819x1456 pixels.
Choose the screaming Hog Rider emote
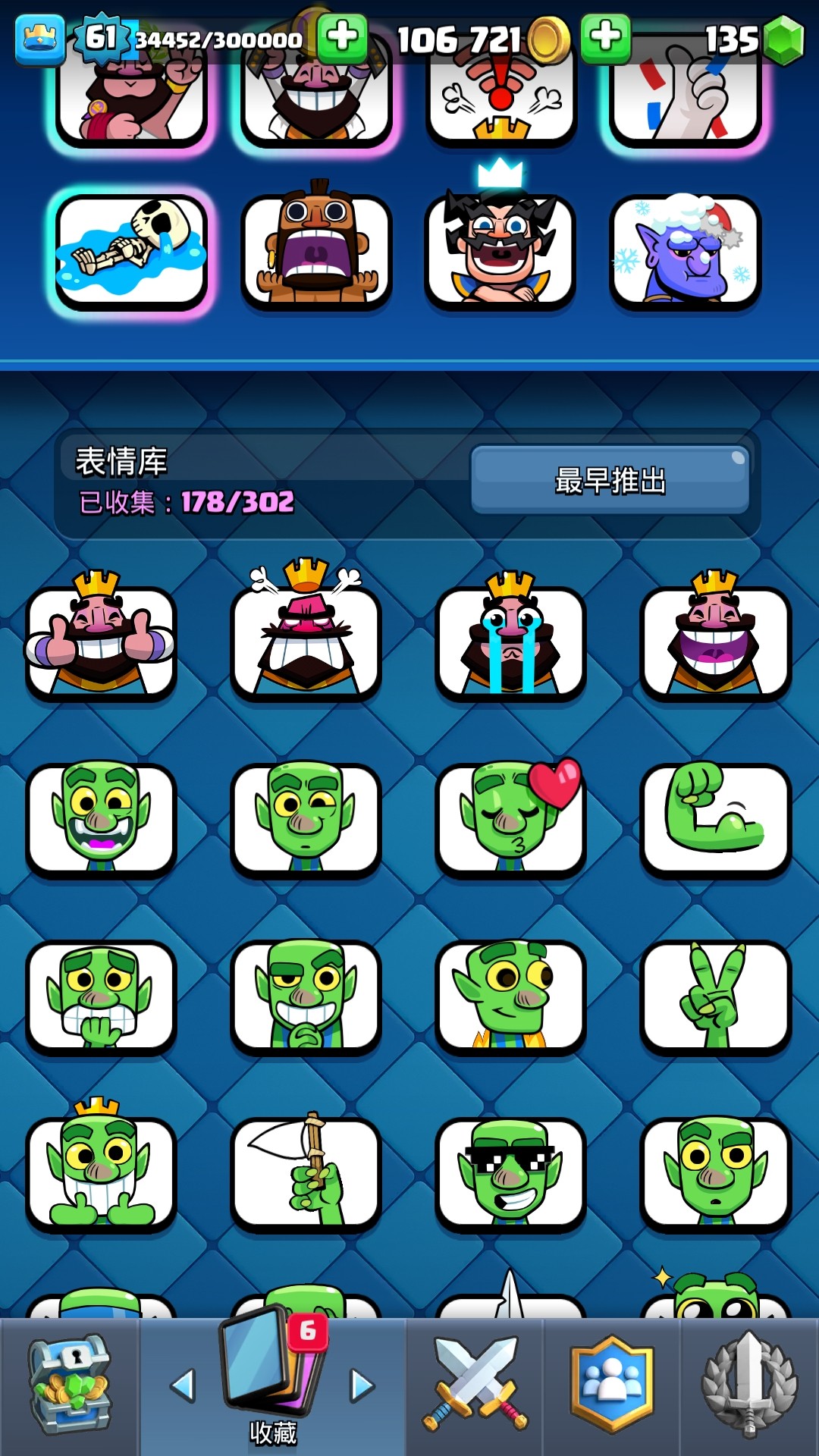click(316, 252)
